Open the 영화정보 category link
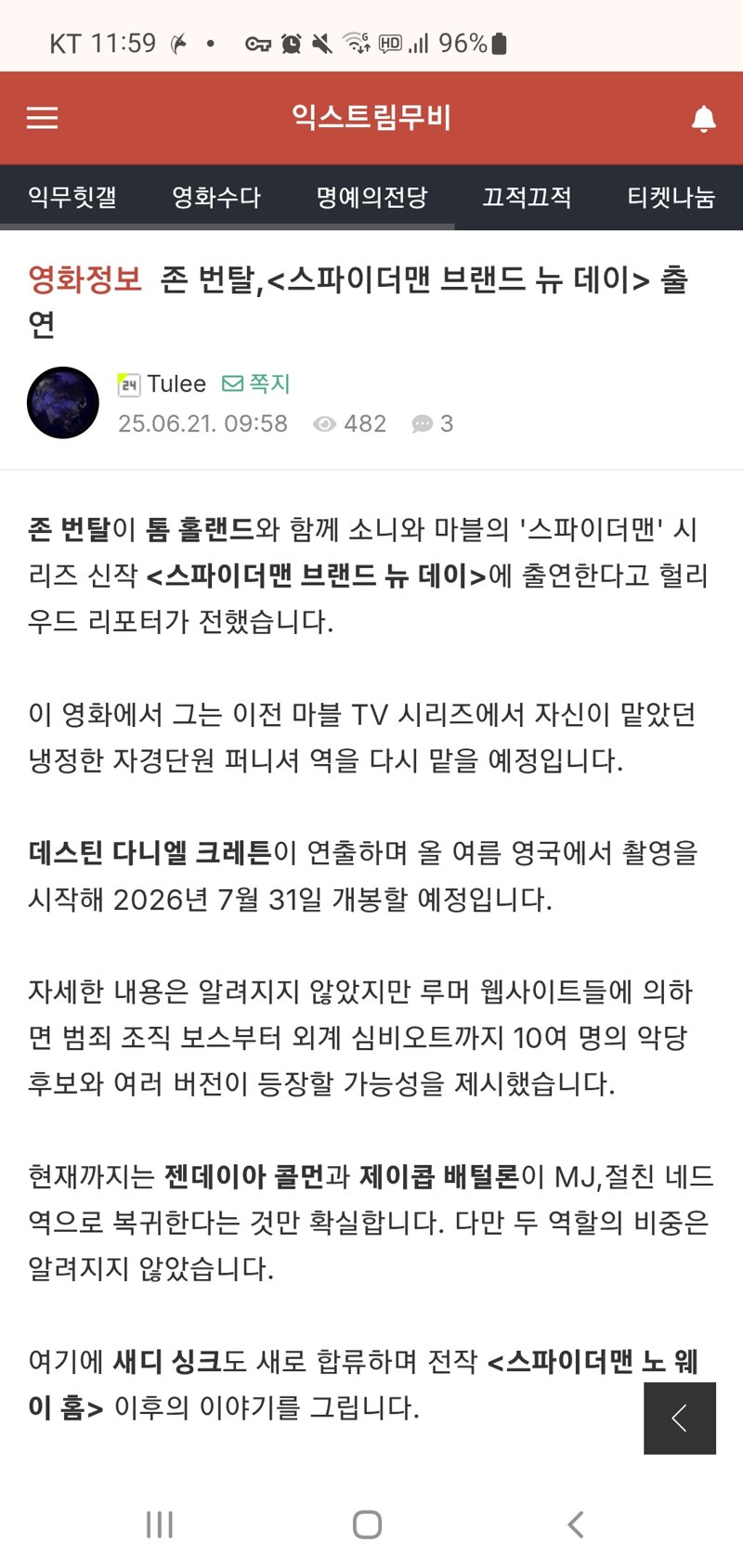Viewport: 743px width, 1568px height. coord(85,279)
